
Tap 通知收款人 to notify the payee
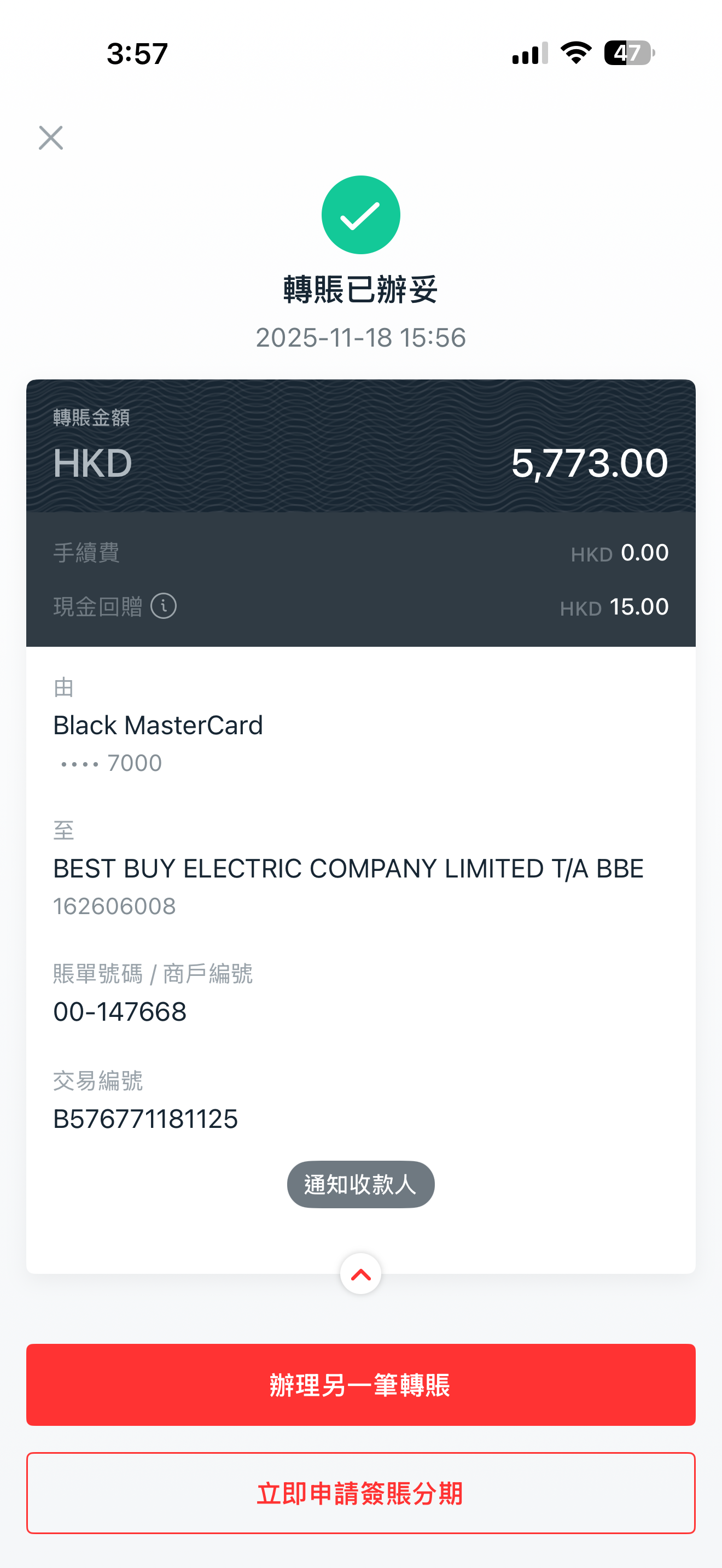click(360, 1184)
